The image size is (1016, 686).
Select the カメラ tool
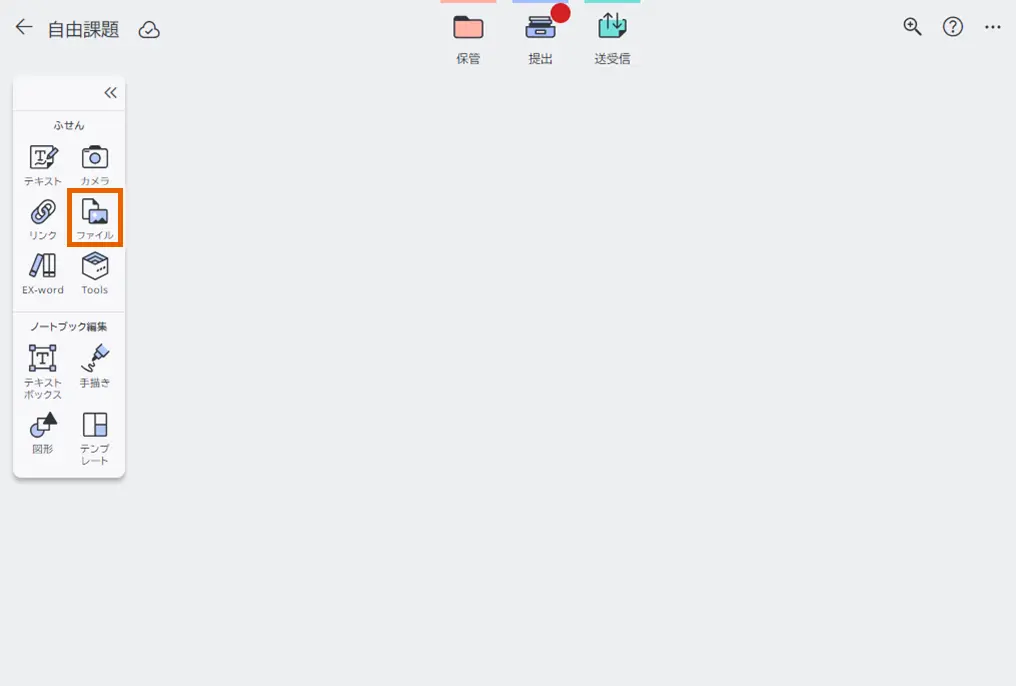95,164
